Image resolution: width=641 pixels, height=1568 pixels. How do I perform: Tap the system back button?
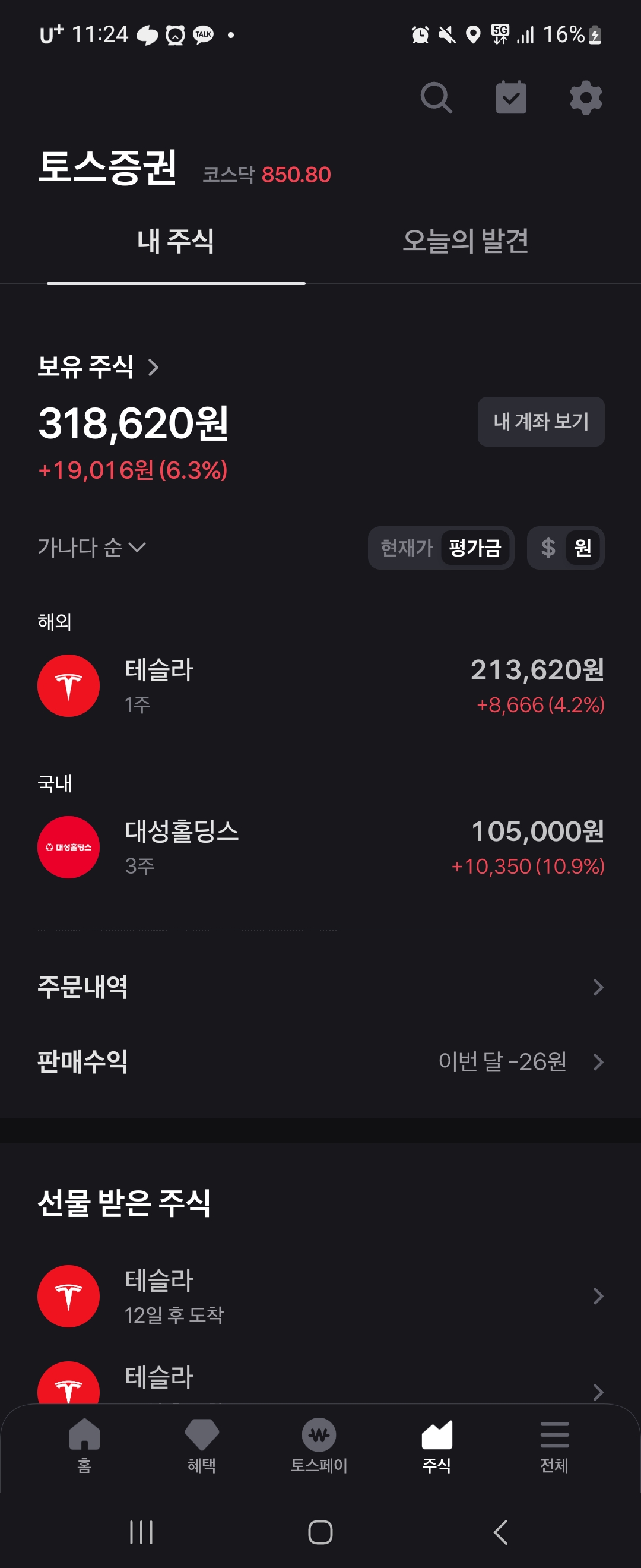500,1532
